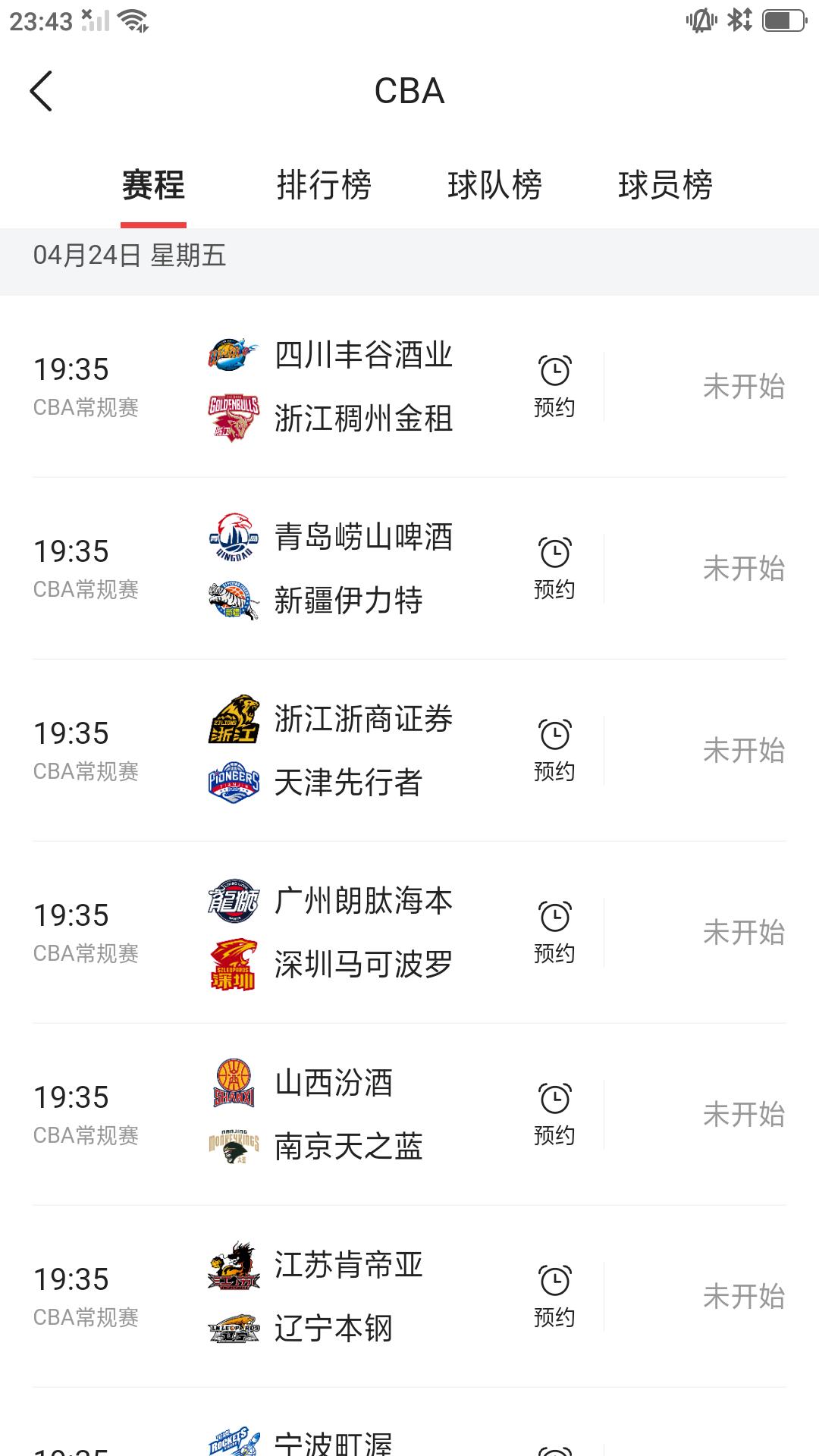Tap 预约 for 青岛崂山啤酒 vs 新疆伊力特
This screenshot has width=819, height=1456.
(554, 569)
